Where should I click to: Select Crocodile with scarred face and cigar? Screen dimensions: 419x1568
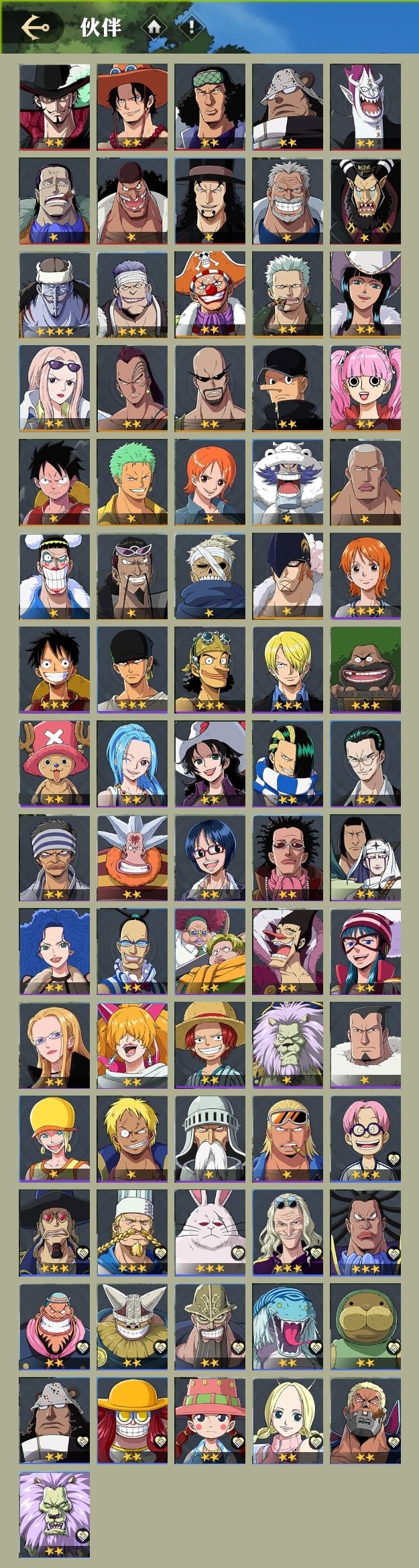point(54,200)
